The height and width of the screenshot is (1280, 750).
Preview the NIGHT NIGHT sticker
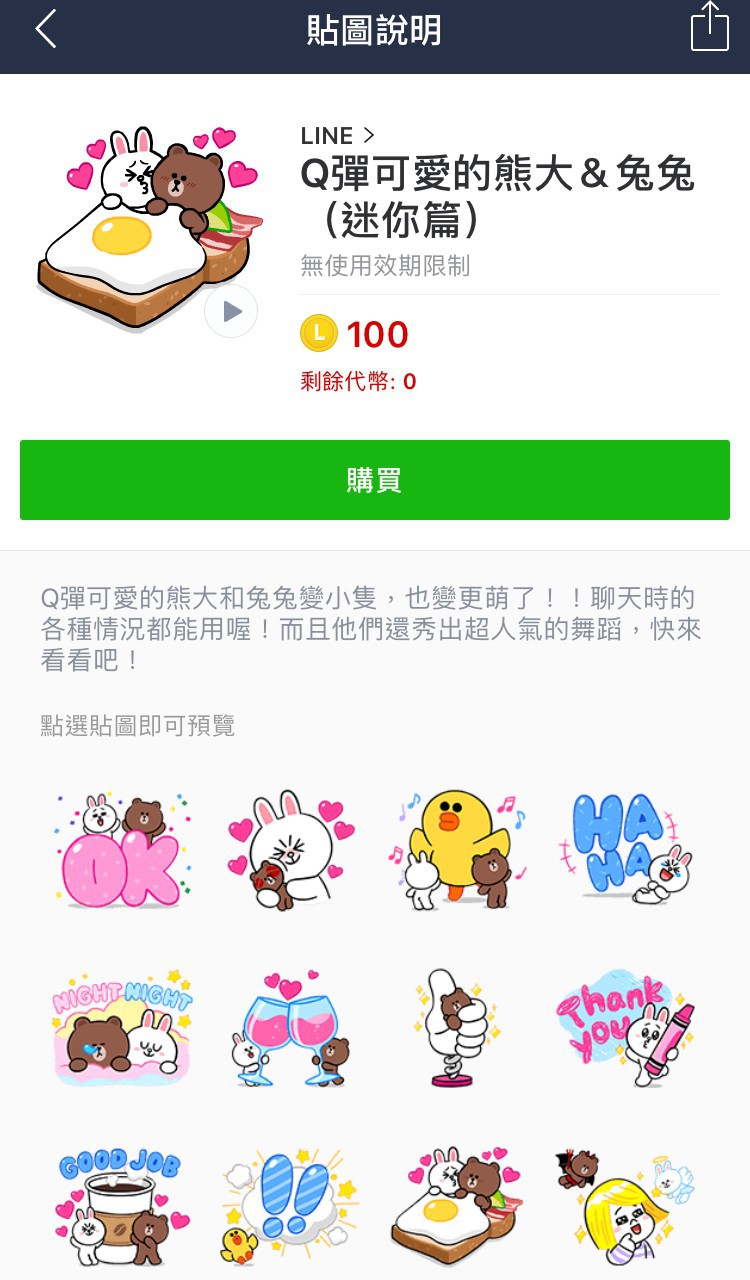(x=121, y=1026)
